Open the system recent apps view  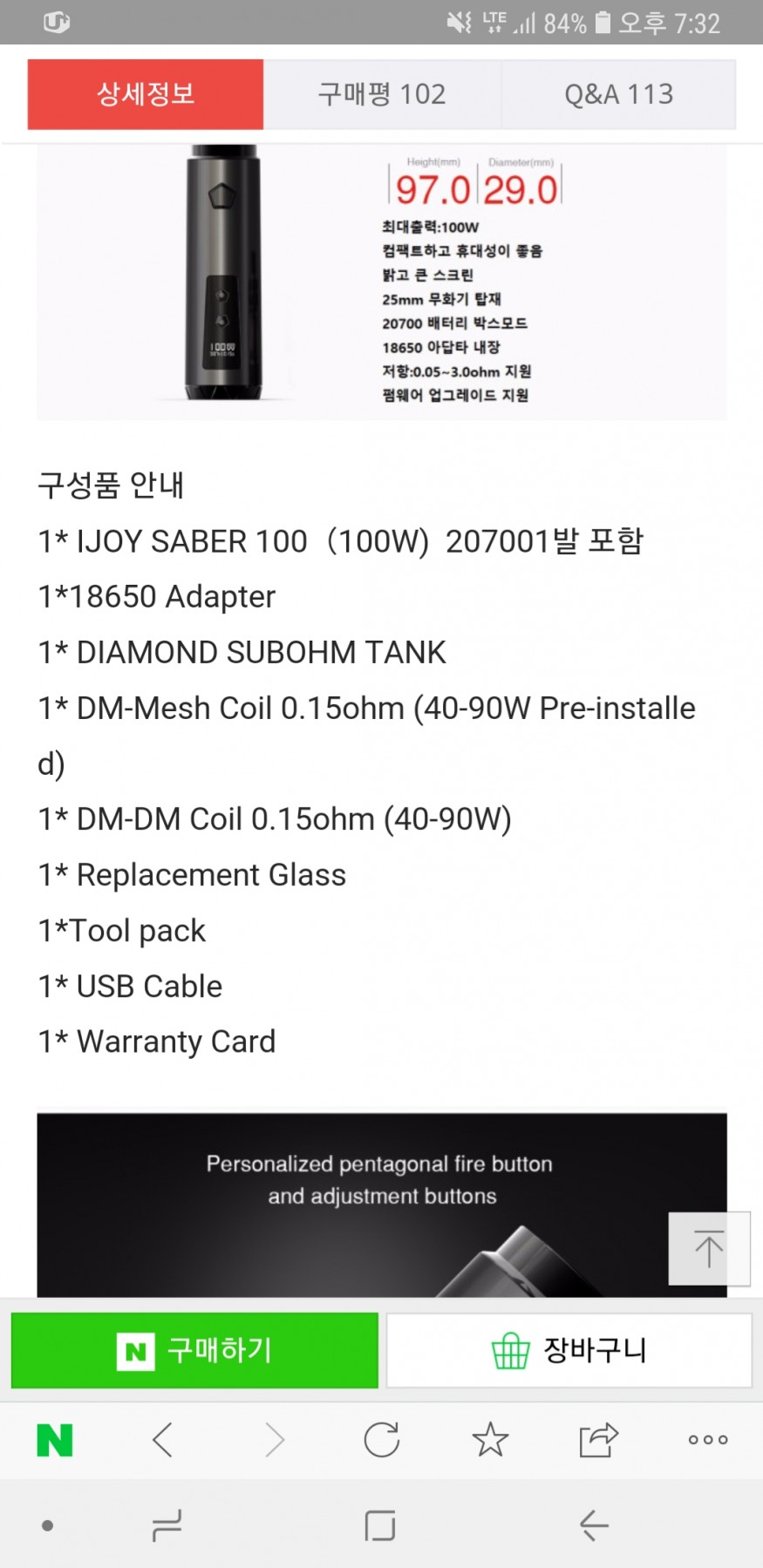[x=166, y=1525]
